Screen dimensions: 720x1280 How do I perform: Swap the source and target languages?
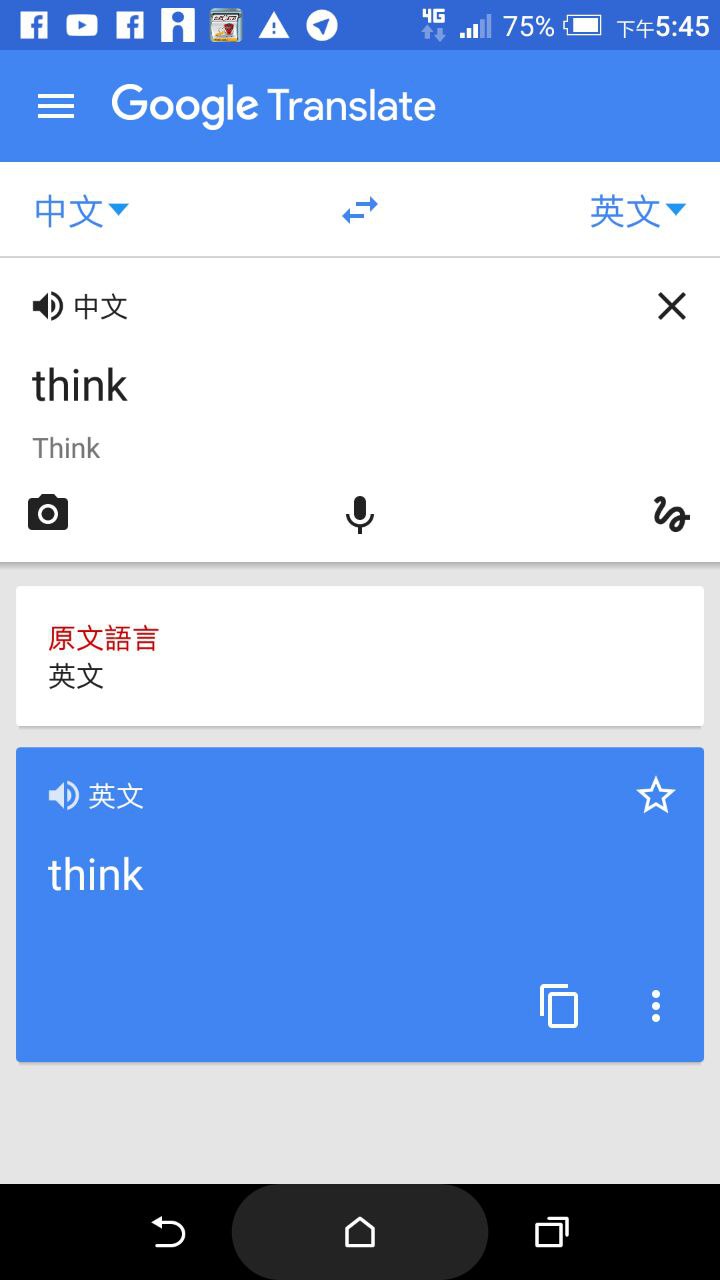(360, 210)
